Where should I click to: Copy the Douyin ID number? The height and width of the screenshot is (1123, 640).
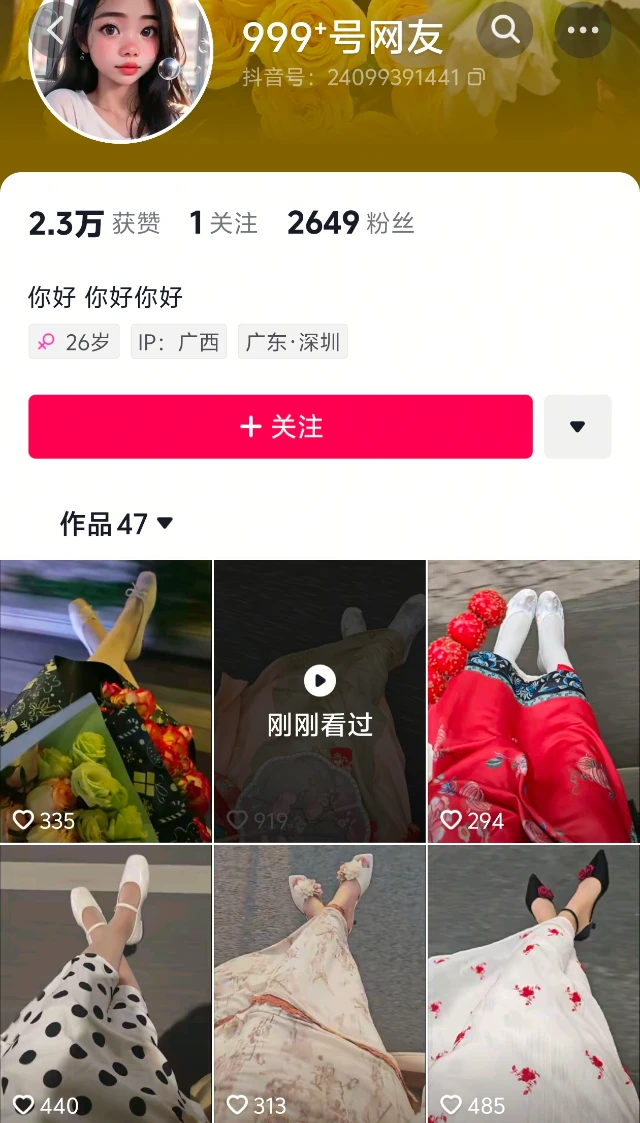click(476, 77)
